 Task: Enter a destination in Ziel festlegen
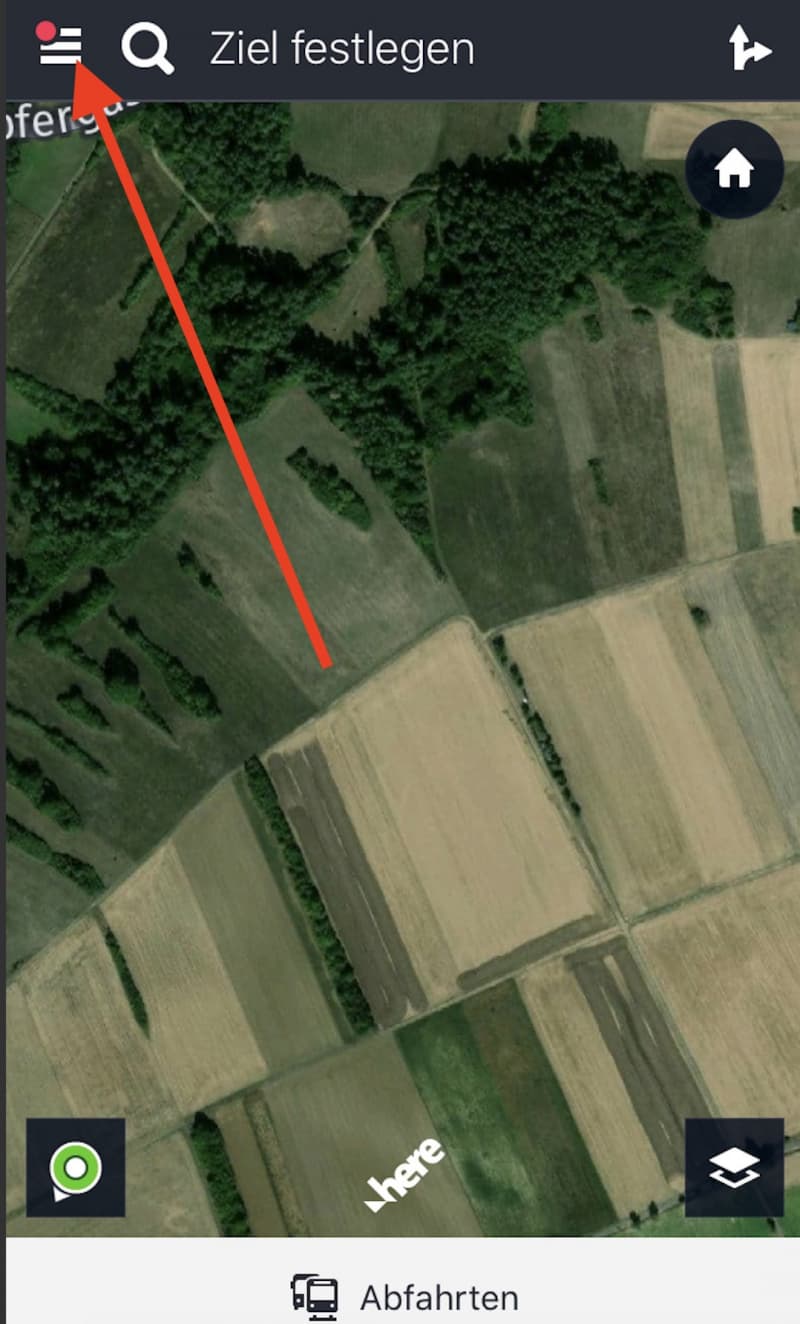tap(342, 49)
